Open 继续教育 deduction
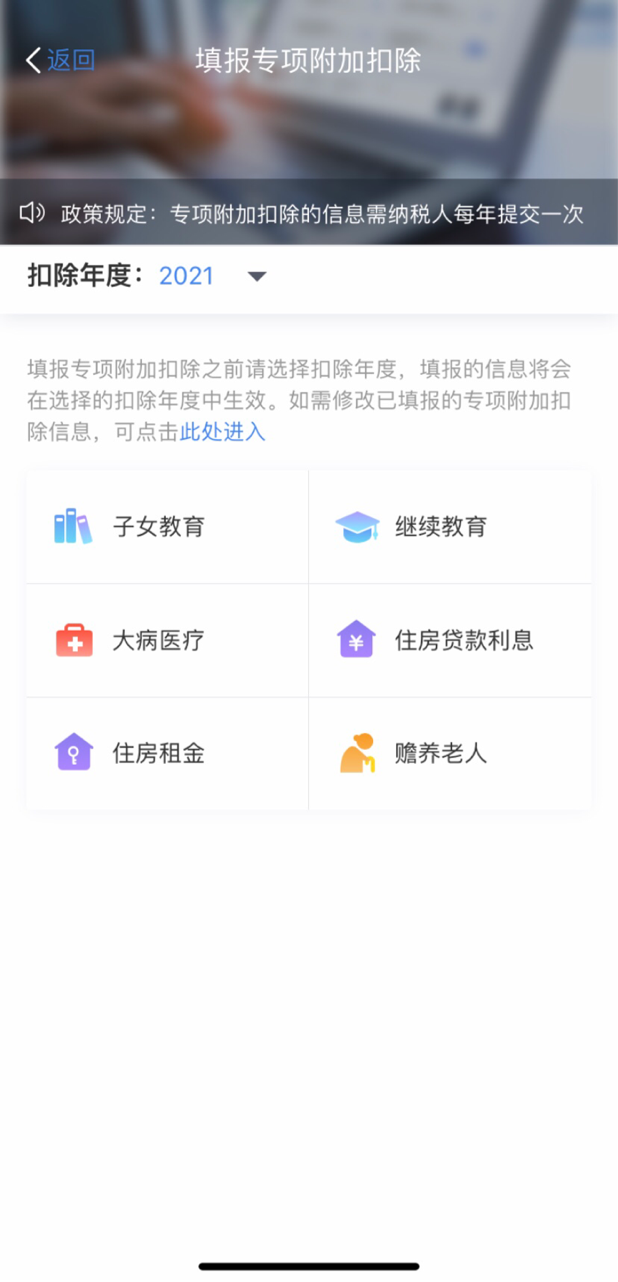This screenshot has width=618, height=1282. (x=450, y=527)
